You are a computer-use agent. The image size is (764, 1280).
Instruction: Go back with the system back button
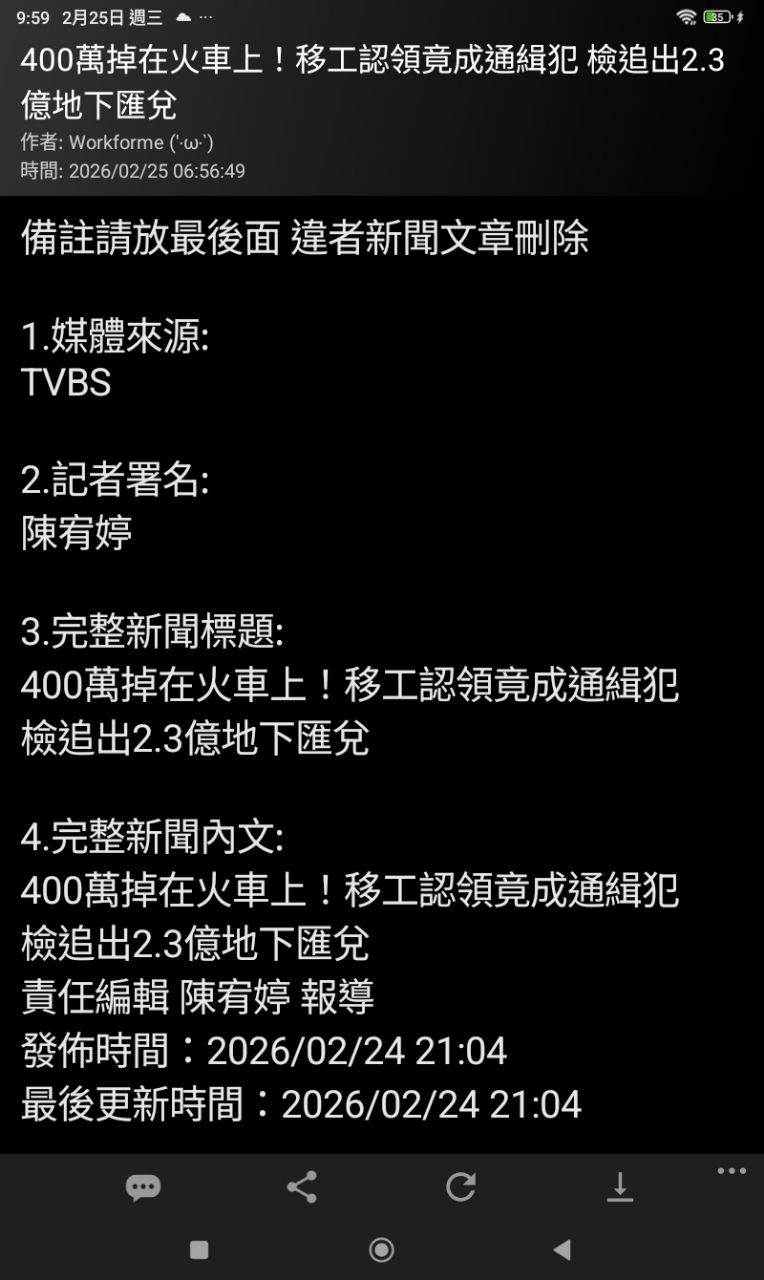point(562,1249)
